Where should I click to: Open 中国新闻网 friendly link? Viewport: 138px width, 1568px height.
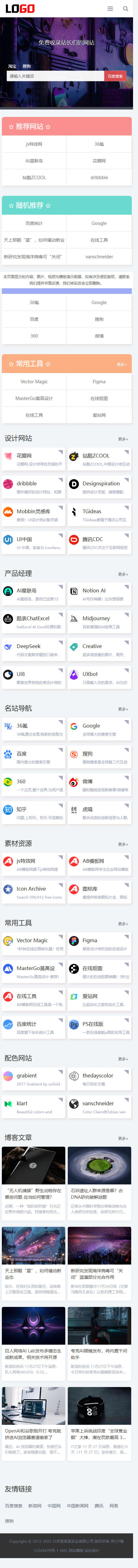pyautogui.click(x=77, y=1488)
